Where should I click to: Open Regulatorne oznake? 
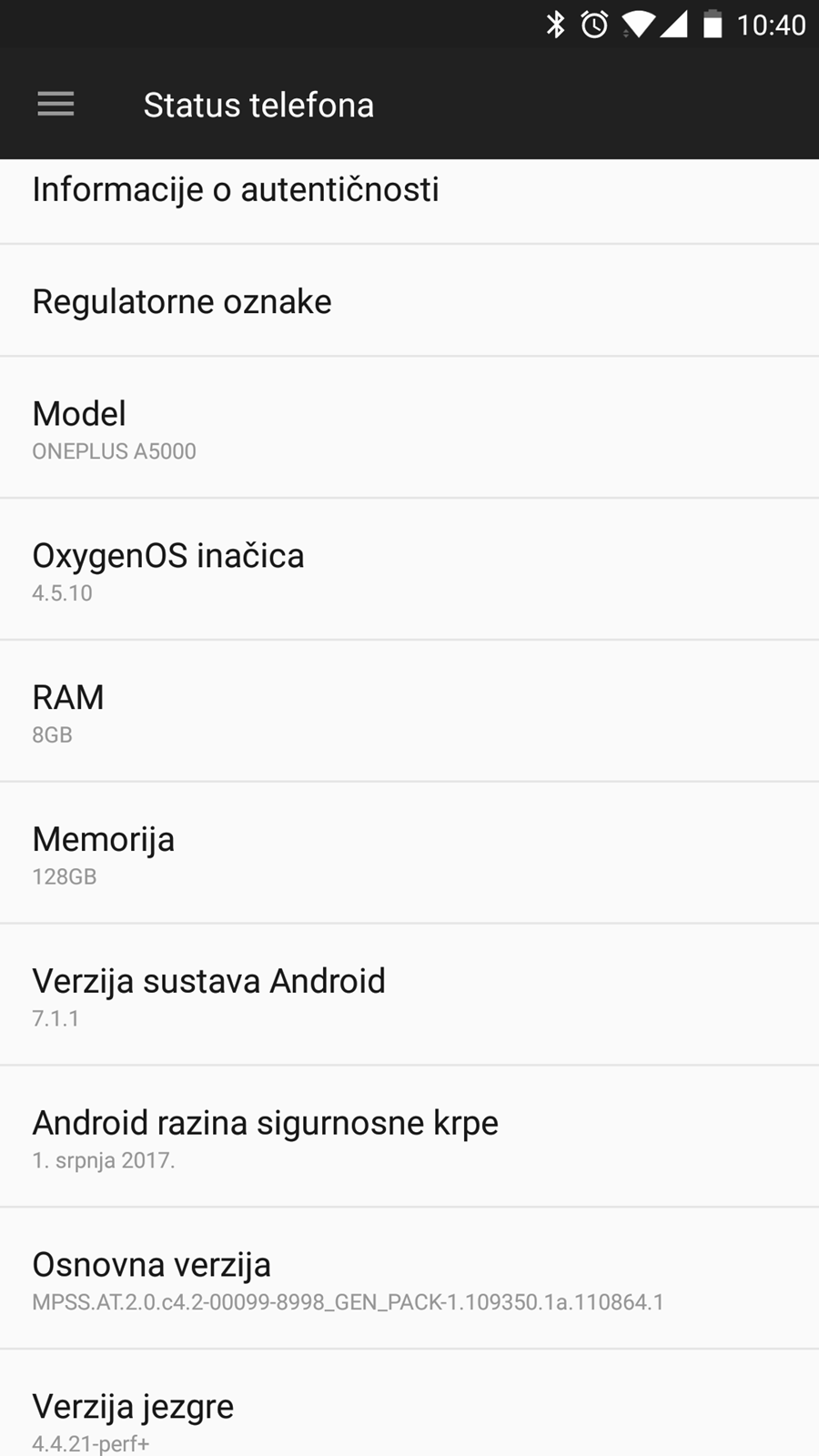(409, 300)
